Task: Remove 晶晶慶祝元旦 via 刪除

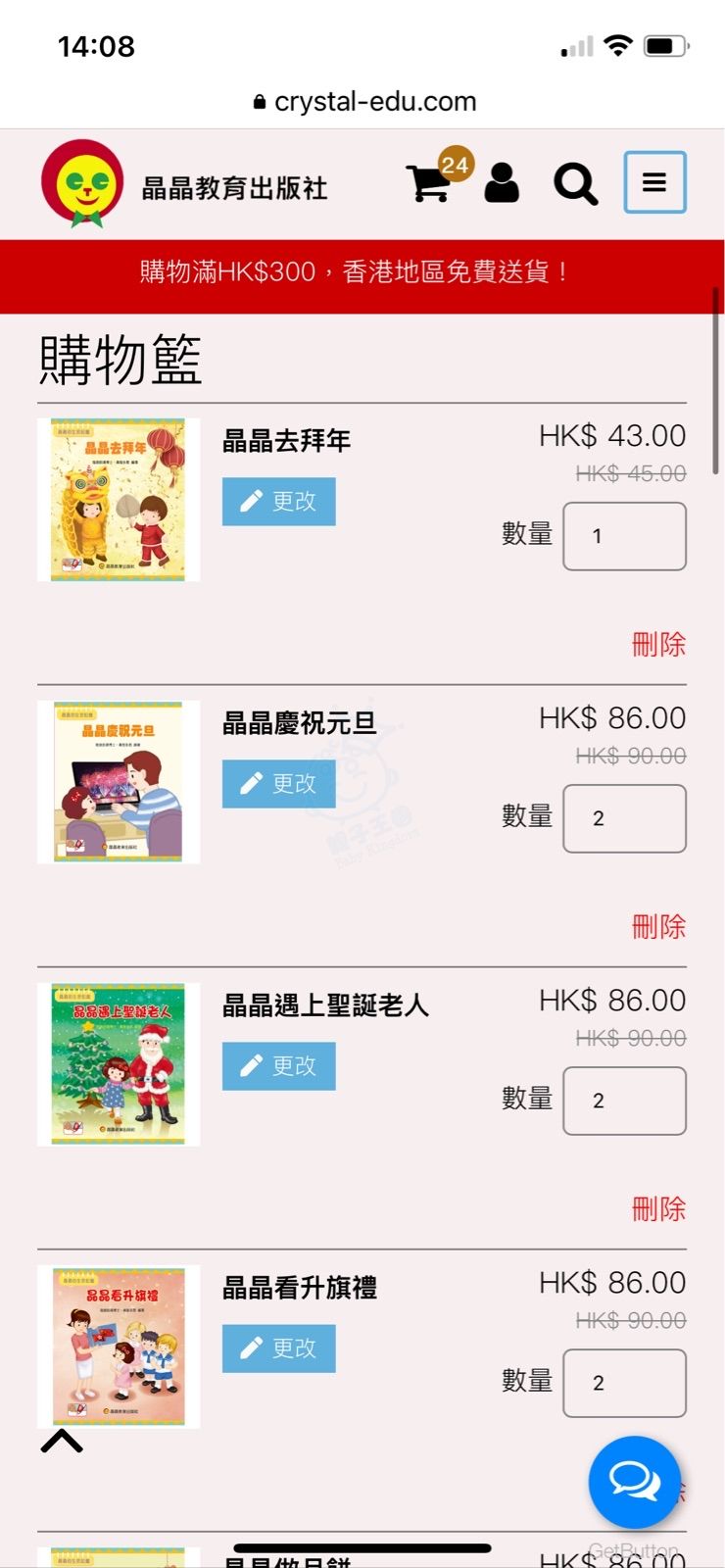Action: (658, 927)
